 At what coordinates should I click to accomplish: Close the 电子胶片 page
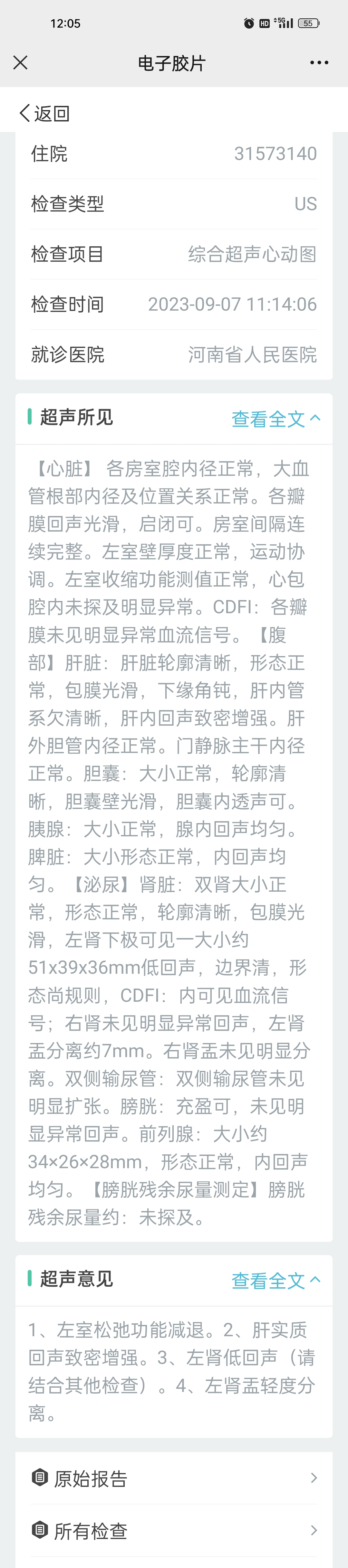[x=20, y=63]
